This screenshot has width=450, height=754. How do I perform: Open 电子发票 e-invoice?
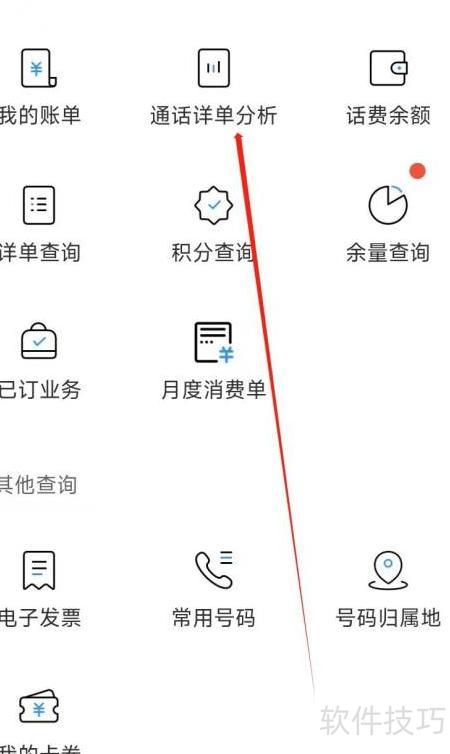click(38, 590)
